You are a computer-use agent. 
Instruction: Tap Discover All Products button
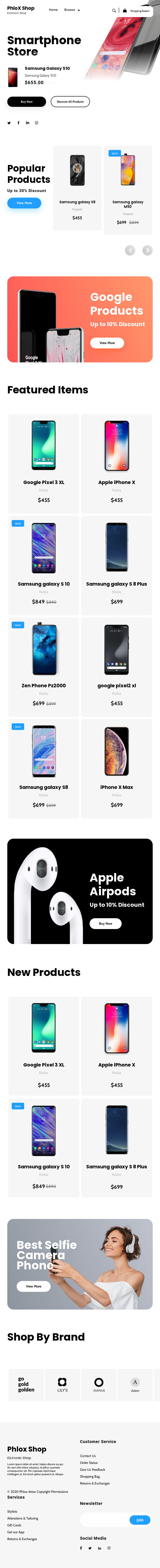(70, 102)
